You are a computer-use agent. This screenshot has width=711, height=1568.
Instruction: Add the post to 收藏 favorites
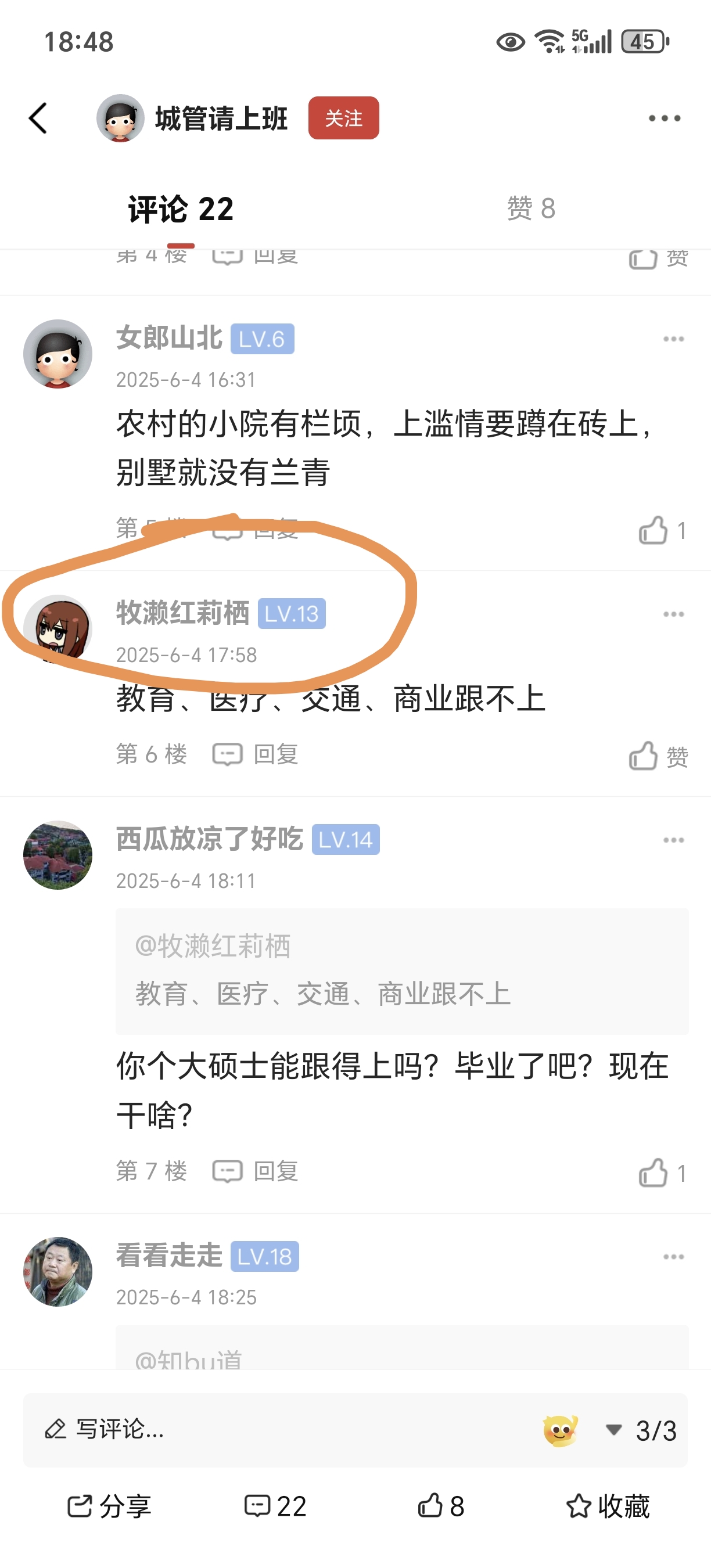(x=608, y=1506)
